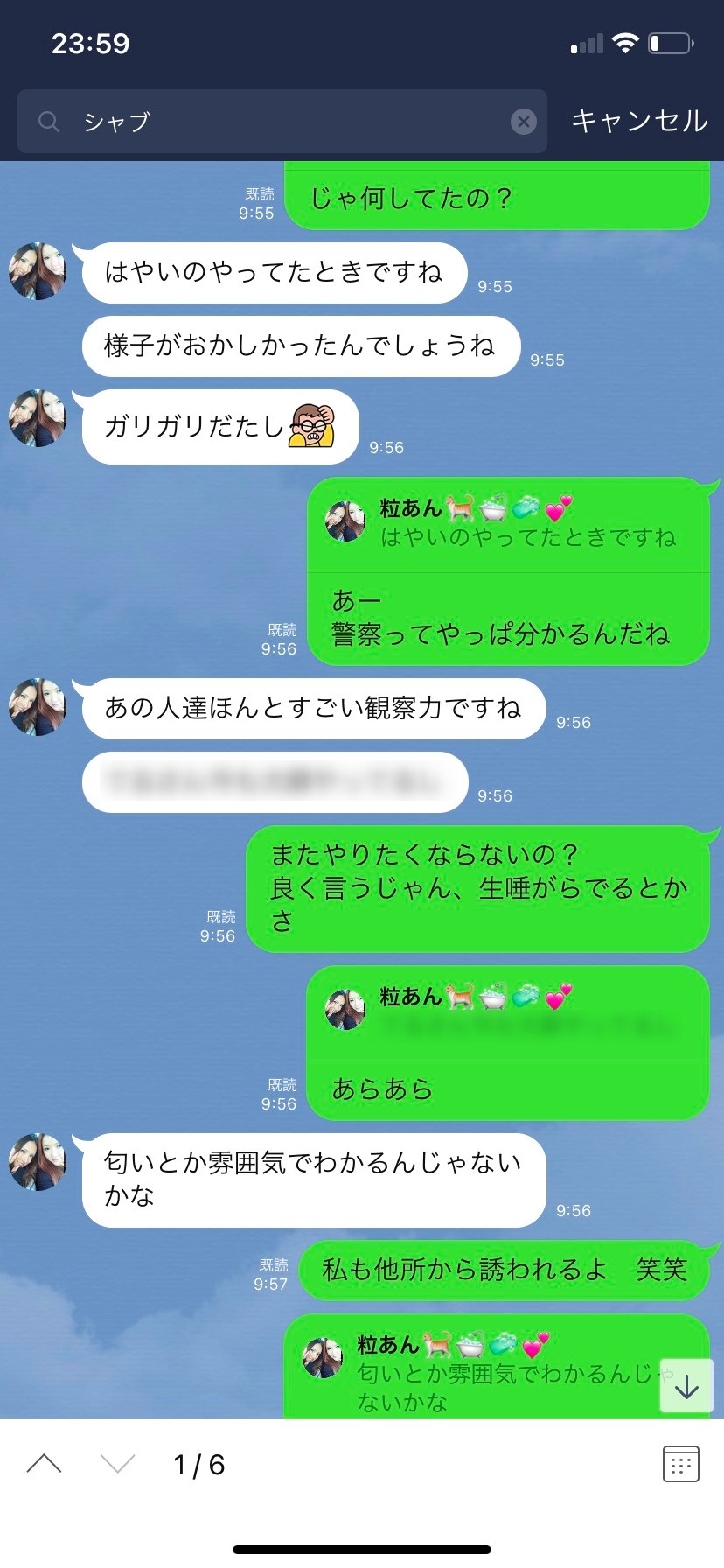Viewport: 724px width, 1568px height.
Task: Open the calendar date picker
Action: (680, 1464)
